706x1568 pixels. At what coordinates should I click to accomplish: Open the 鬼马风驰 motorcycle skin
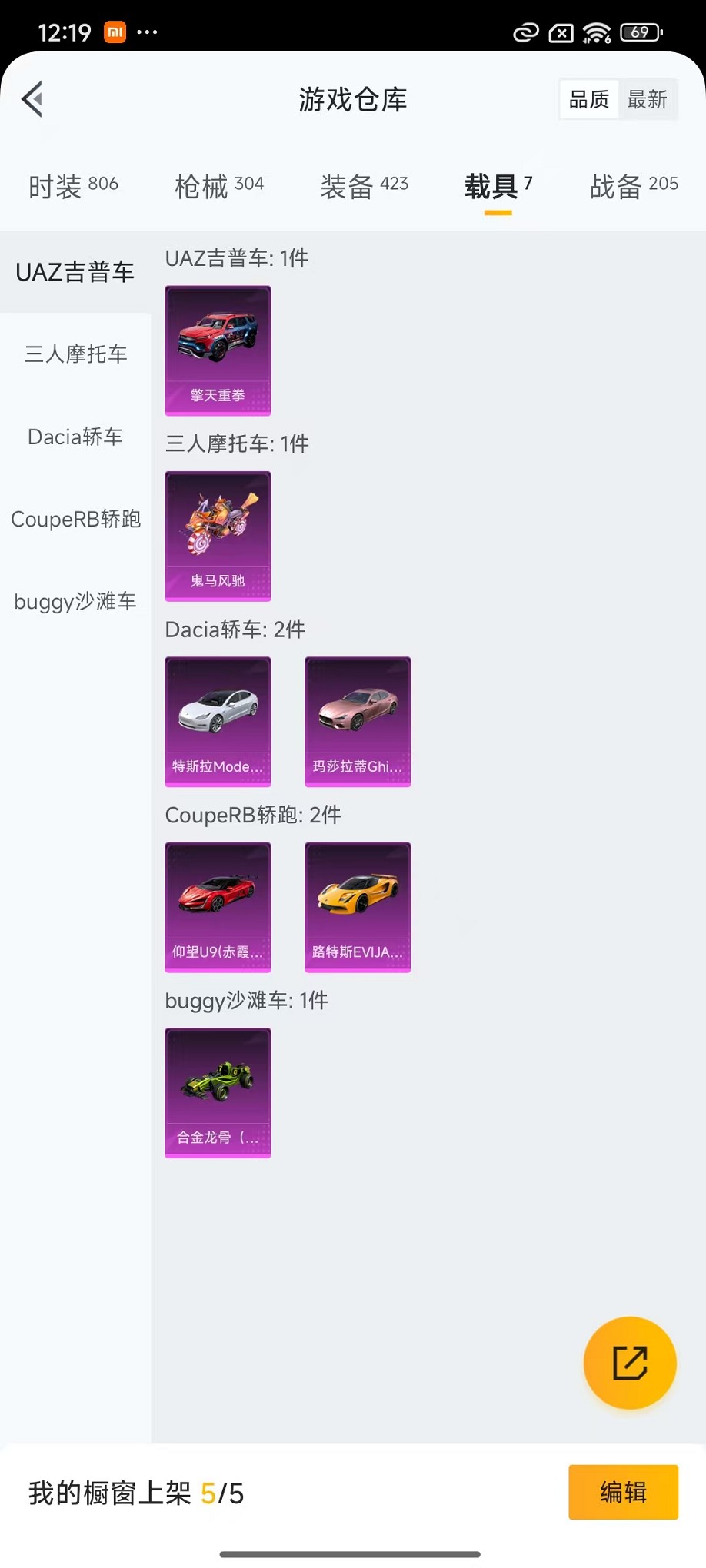(218, 536)
